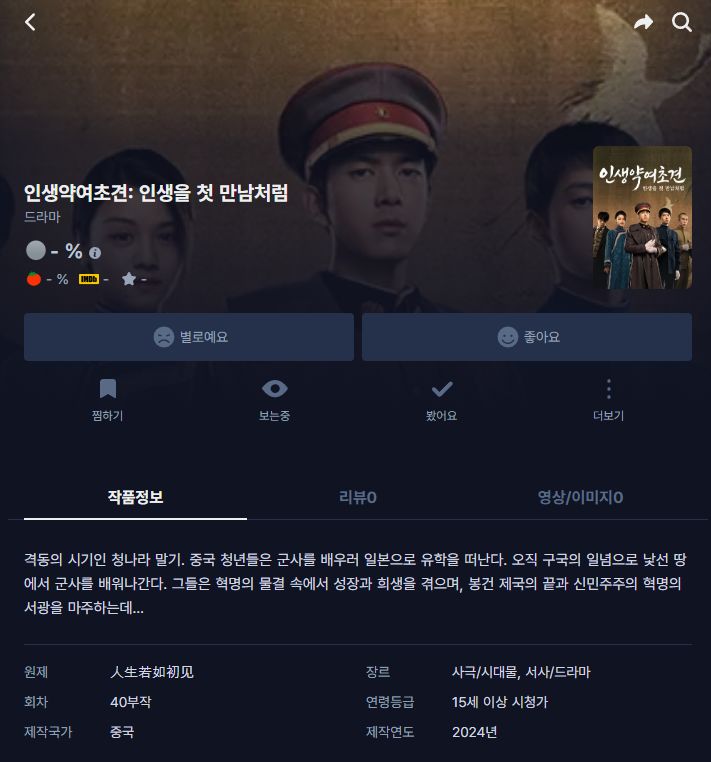Go back using the top-left arrow
This screenshot has width=711, height=762.
30,22
